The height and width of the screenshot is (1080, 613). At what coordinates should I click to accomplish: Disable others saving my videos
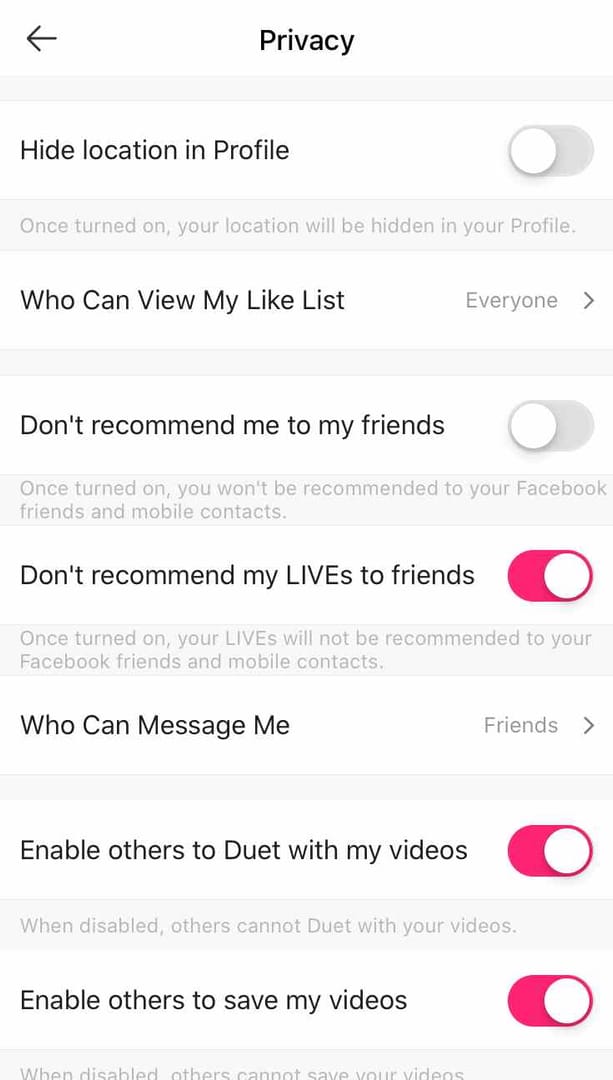point(550,1001)
